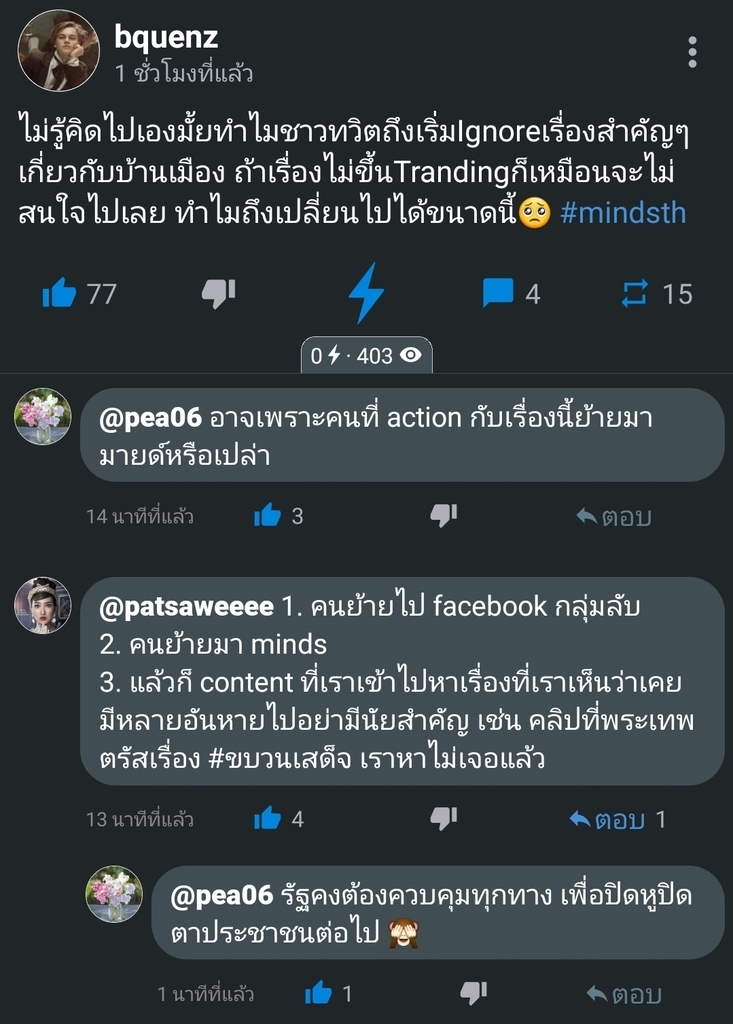Downvote pea06's reply posted 1 minute ago
Screen dimensions: 733x1024
[473, 993]
